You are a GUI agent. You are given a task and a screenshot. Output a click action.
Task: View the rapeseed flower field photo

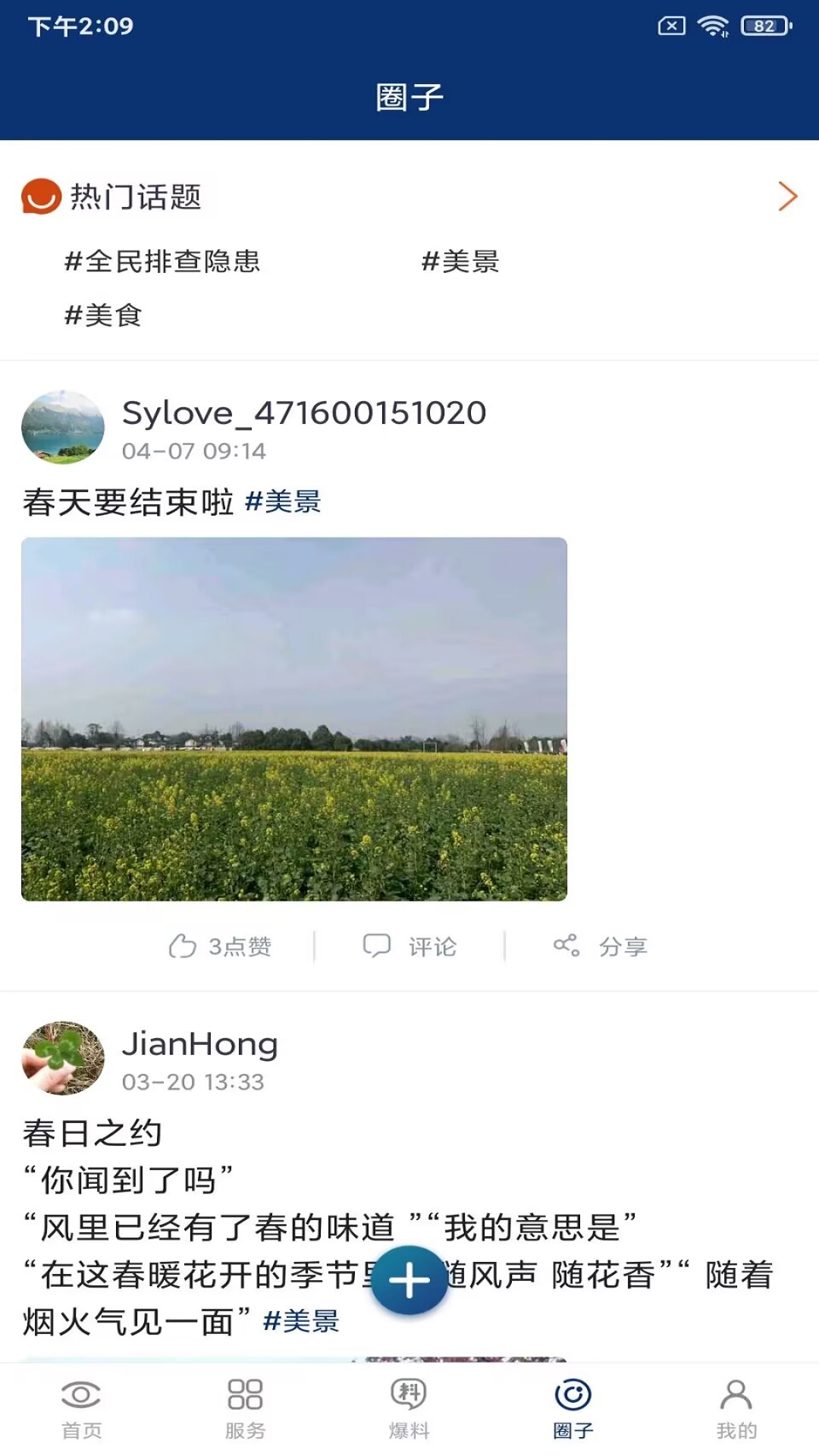click(294, 720)
